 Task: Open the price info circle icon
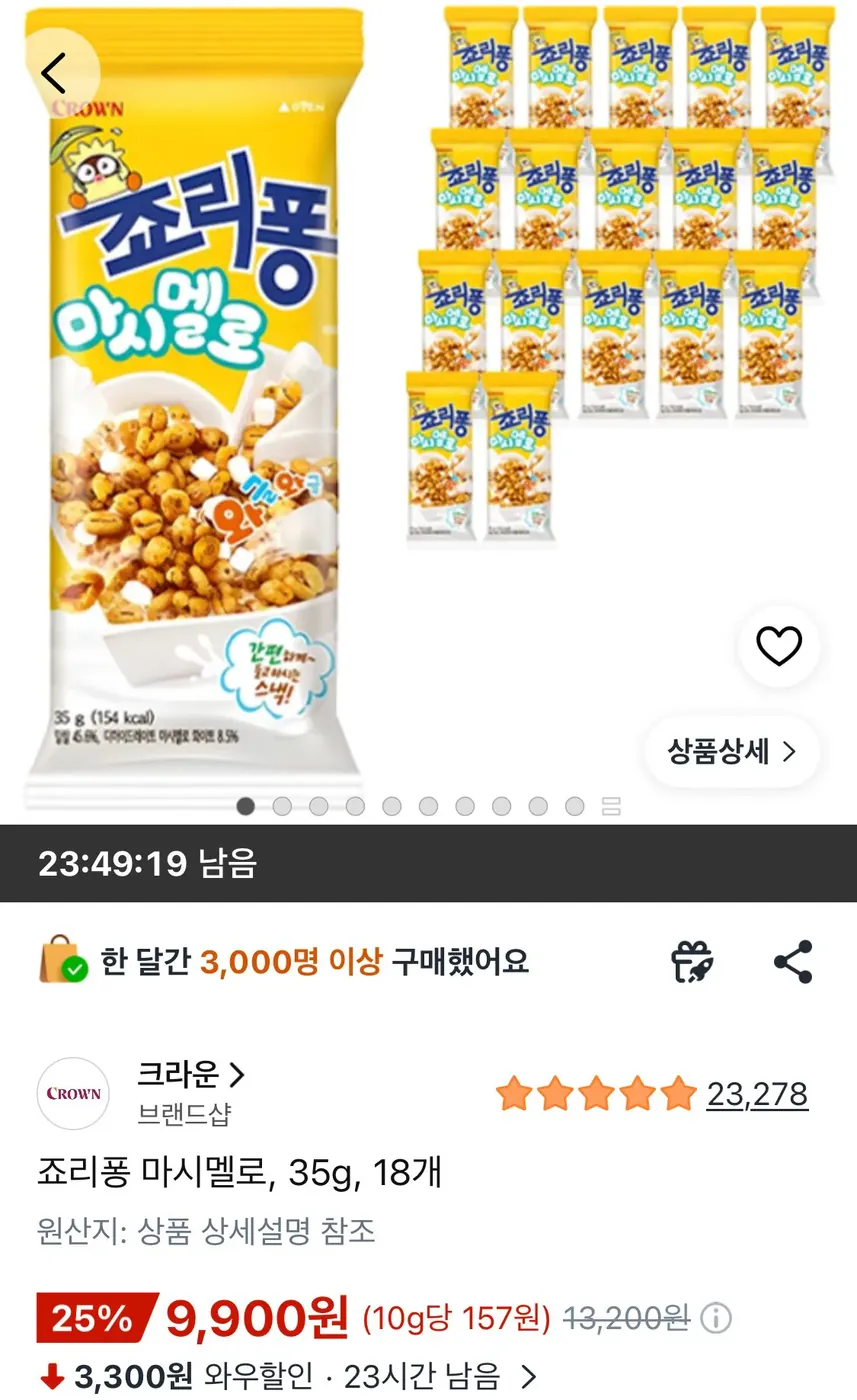click(716, 1317)
